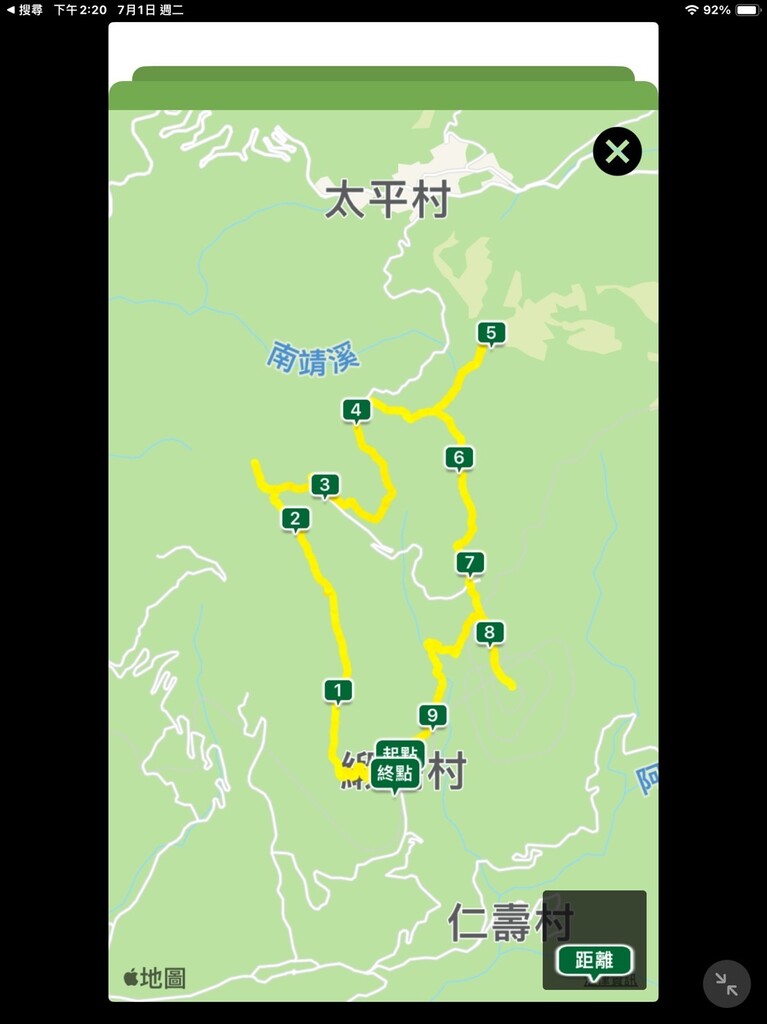
Task: Return to 搜尋 via the status bar back link
Action: coord(25,9)
